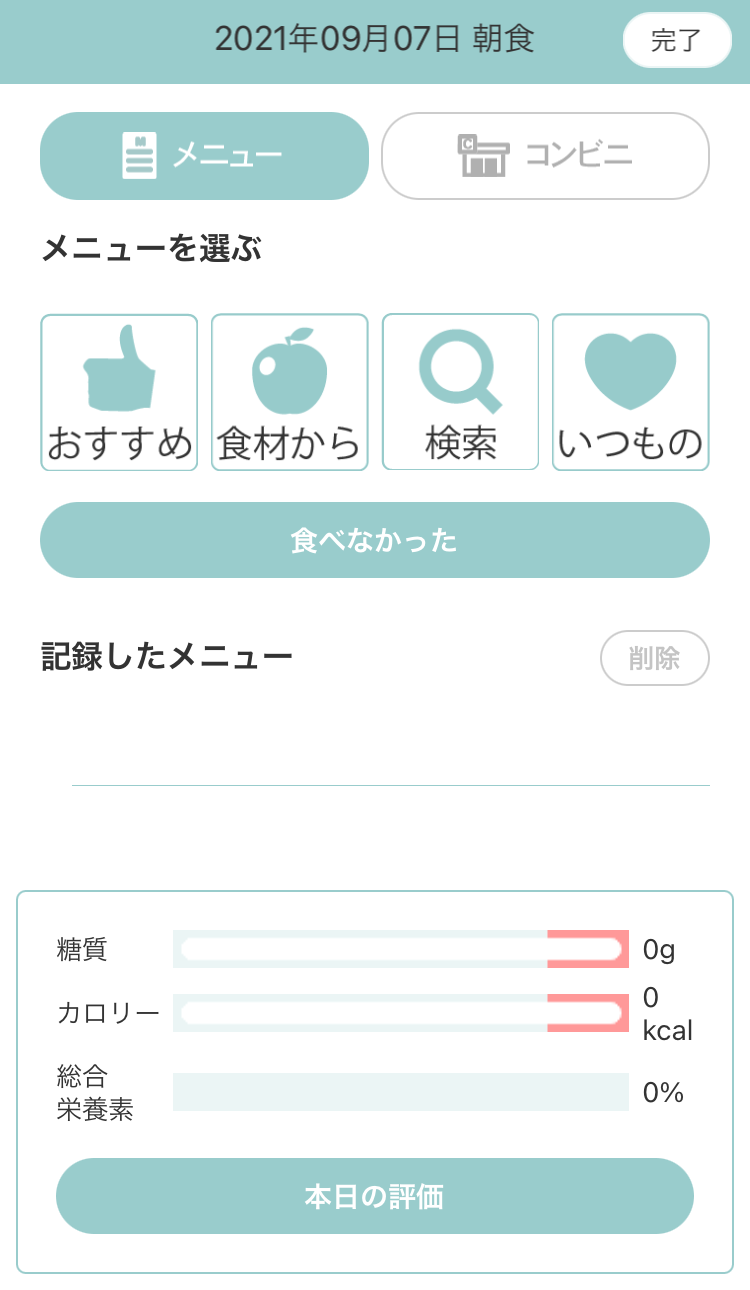Choose a menu via 食材から
This screenshot has height=1290, width=750.
coord(289,392)
